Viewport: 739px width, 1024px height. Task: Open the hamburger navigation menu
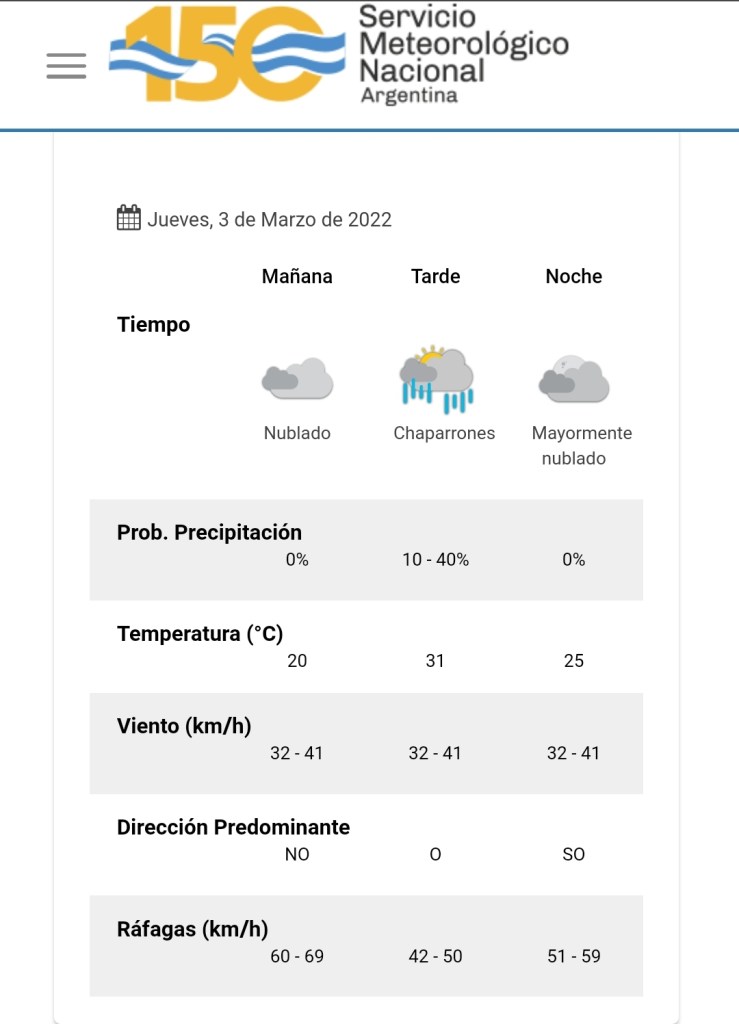click(x=66, y=65)
